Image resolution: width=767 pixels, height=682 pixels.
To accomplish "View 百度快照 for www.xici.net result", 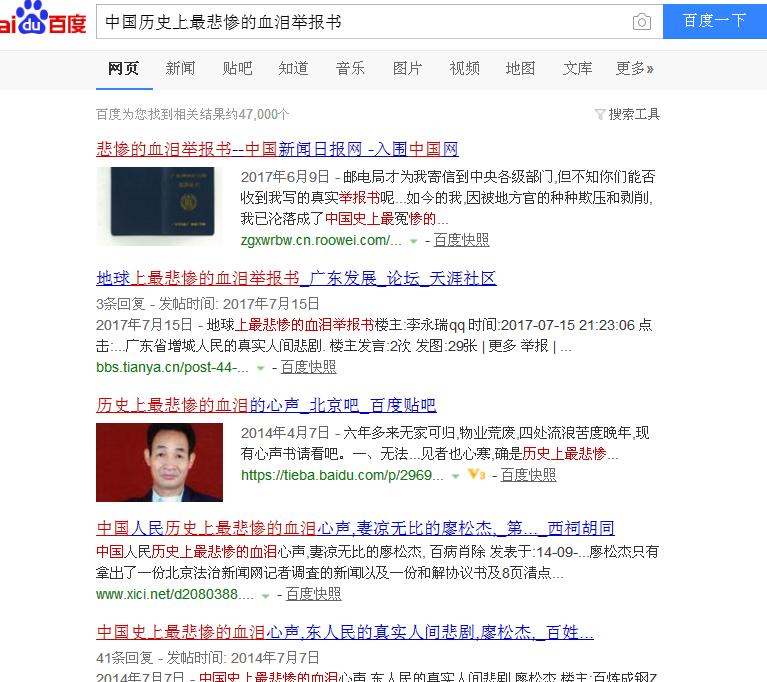I will [313, 594].
